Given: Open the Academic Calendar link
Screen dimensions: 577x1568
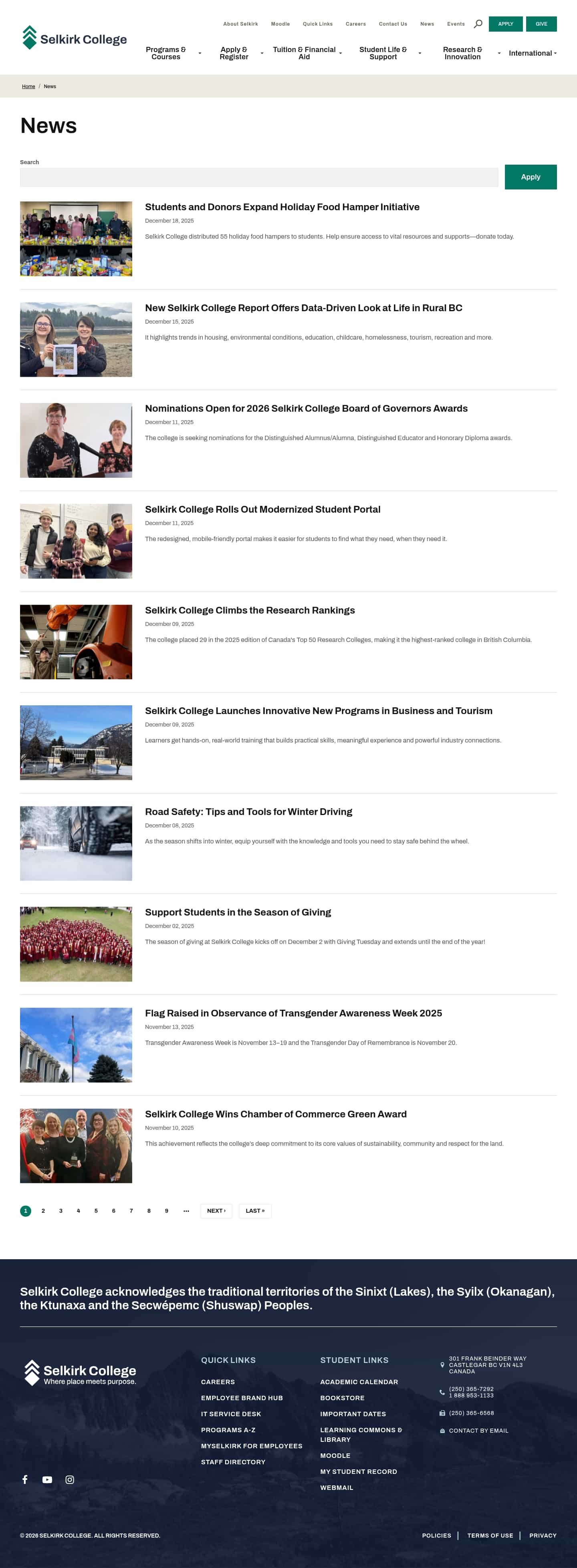Looking at the screenshot, I should [359, 1382].
